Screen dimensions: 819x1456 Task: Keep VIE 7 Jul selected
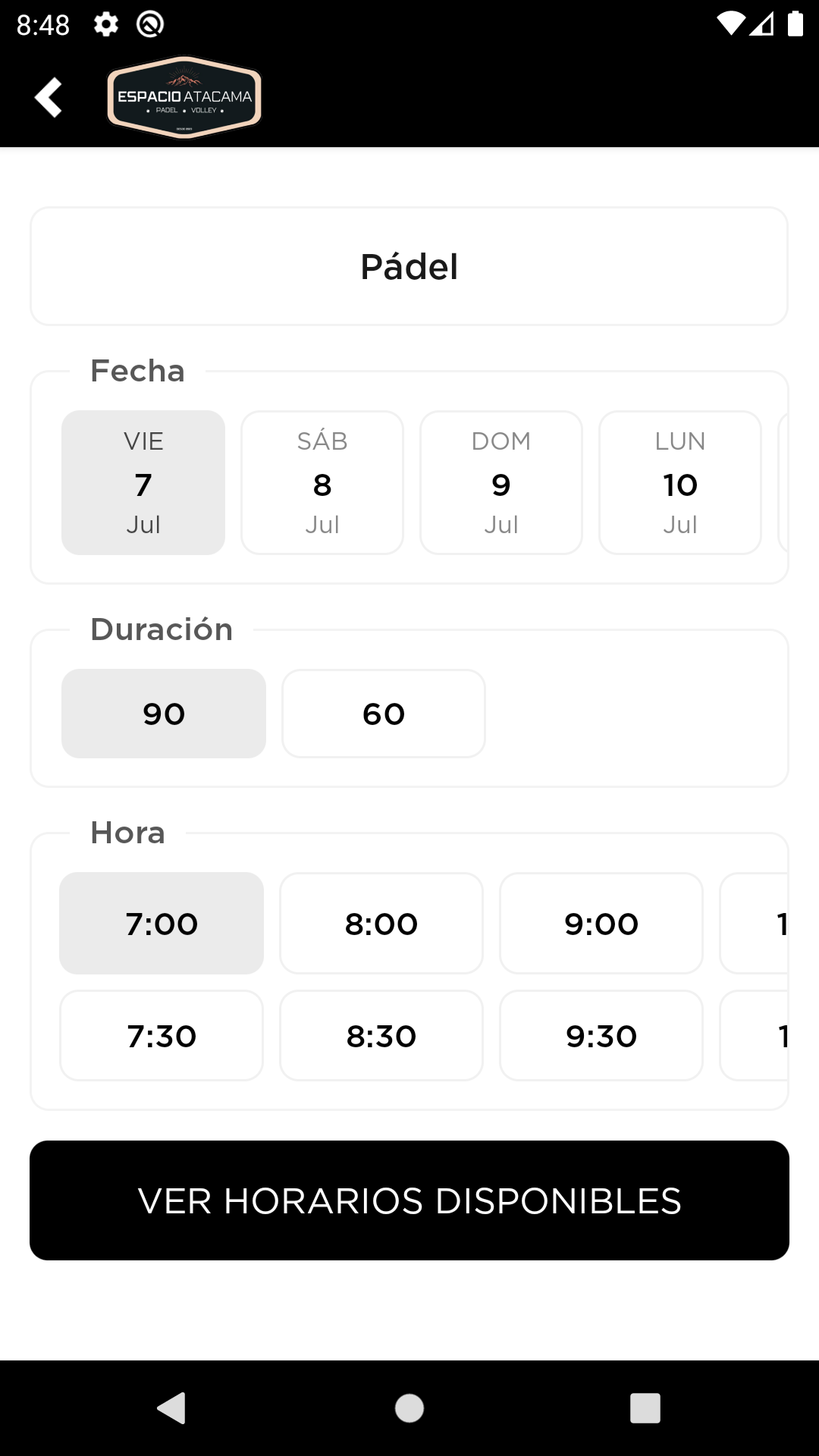[143, 482]
